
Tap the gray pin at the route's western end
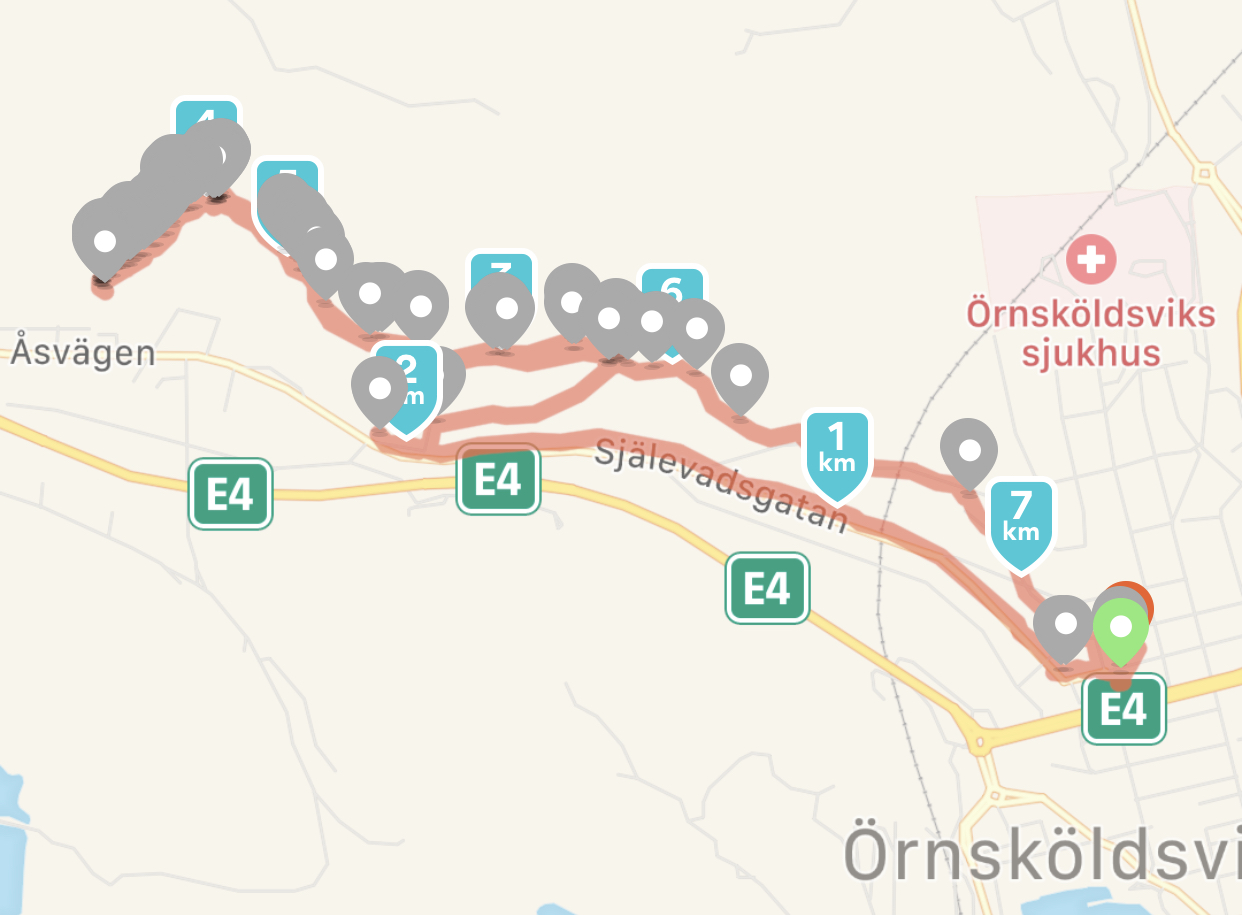tap(103, 240)
